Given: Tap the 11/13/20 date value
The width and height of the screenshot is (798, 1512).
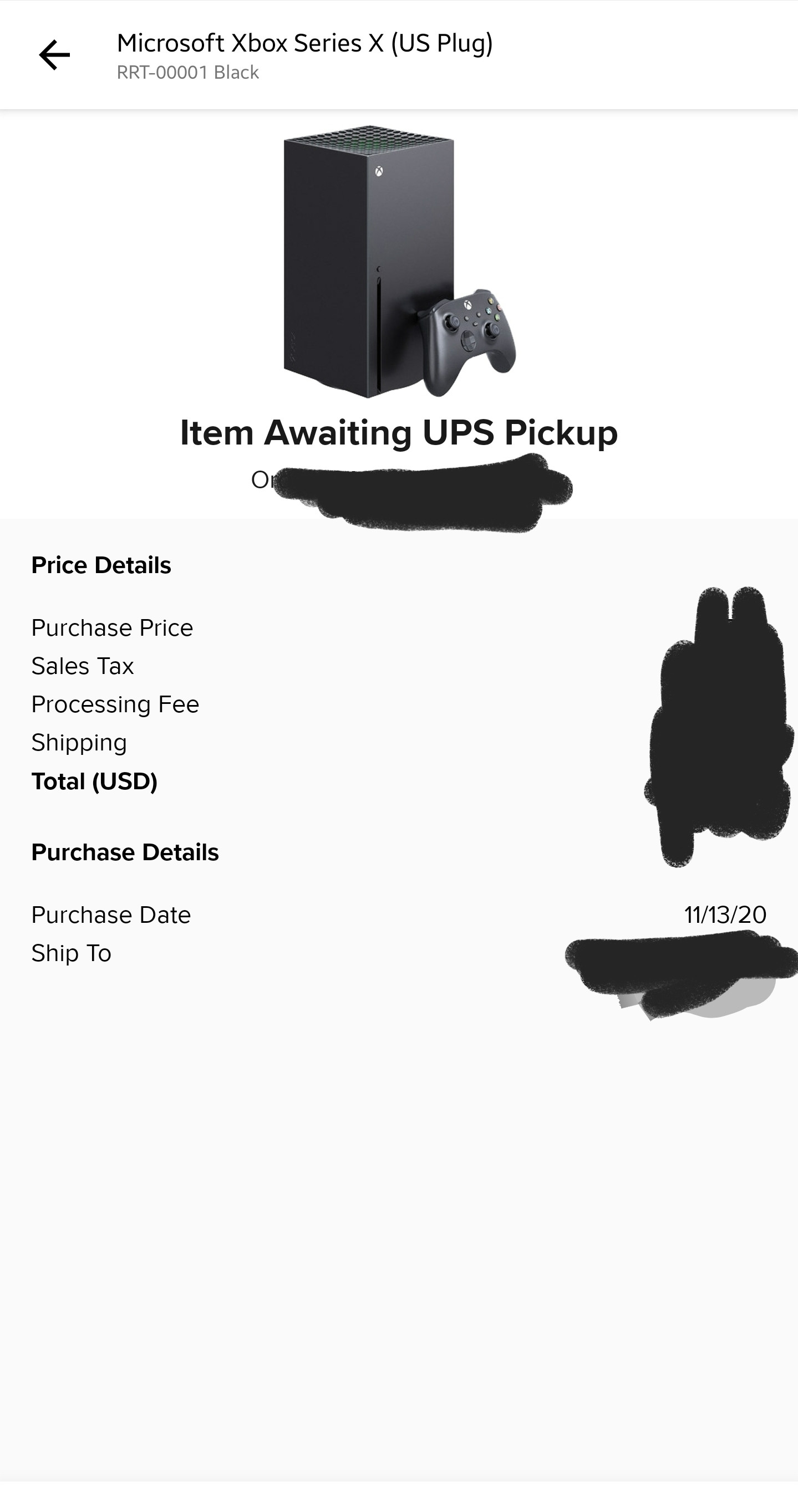Looking at the screenshot, I should coord(726,914).
